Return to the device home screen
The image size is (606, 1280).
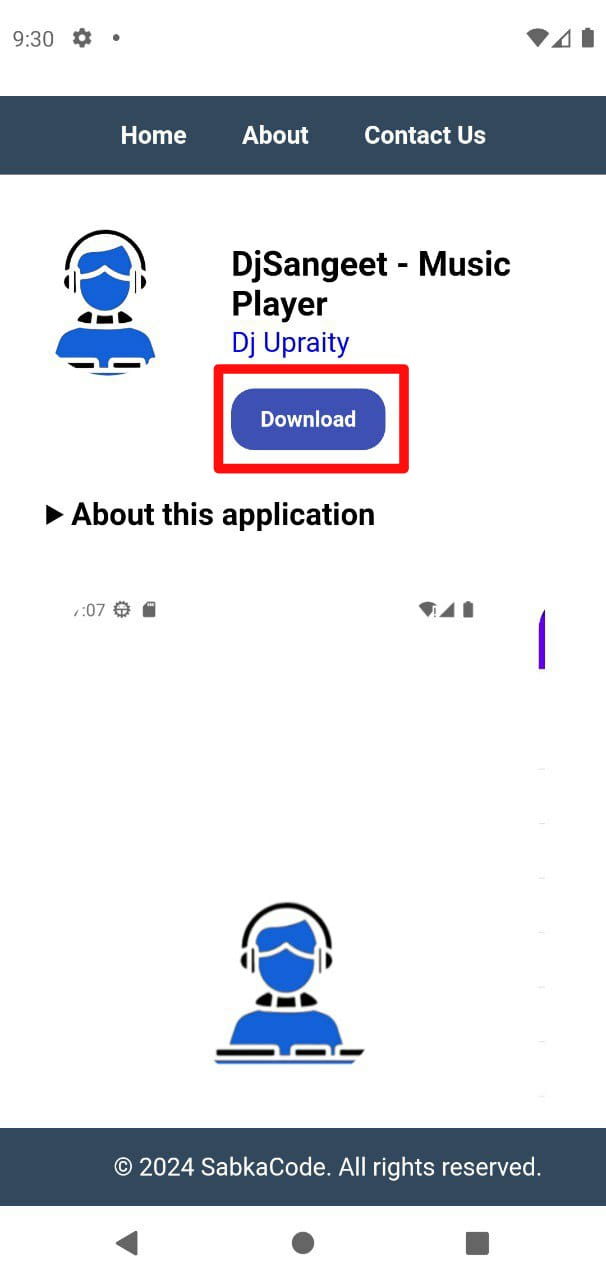click(303, 1243)
